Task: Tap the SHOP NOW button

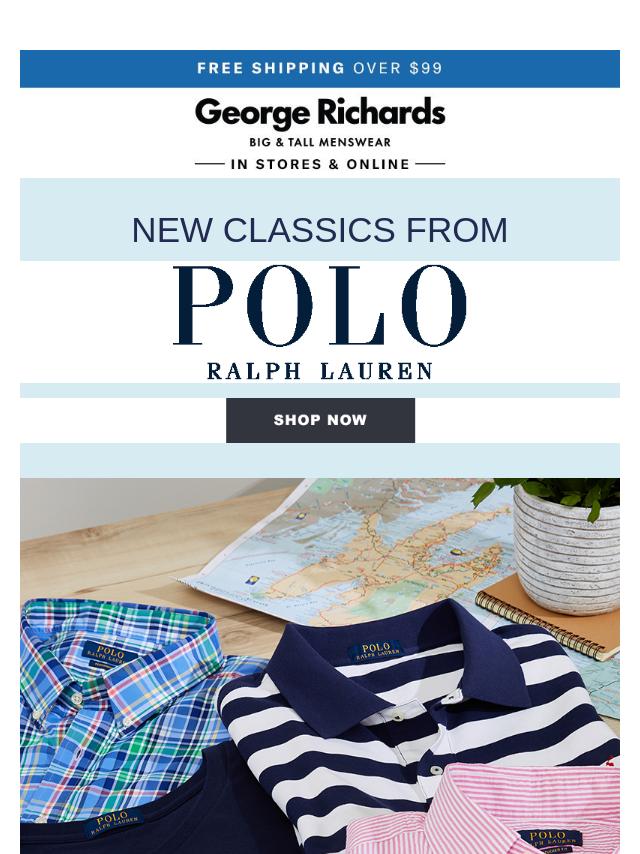Action: [320, 420]
